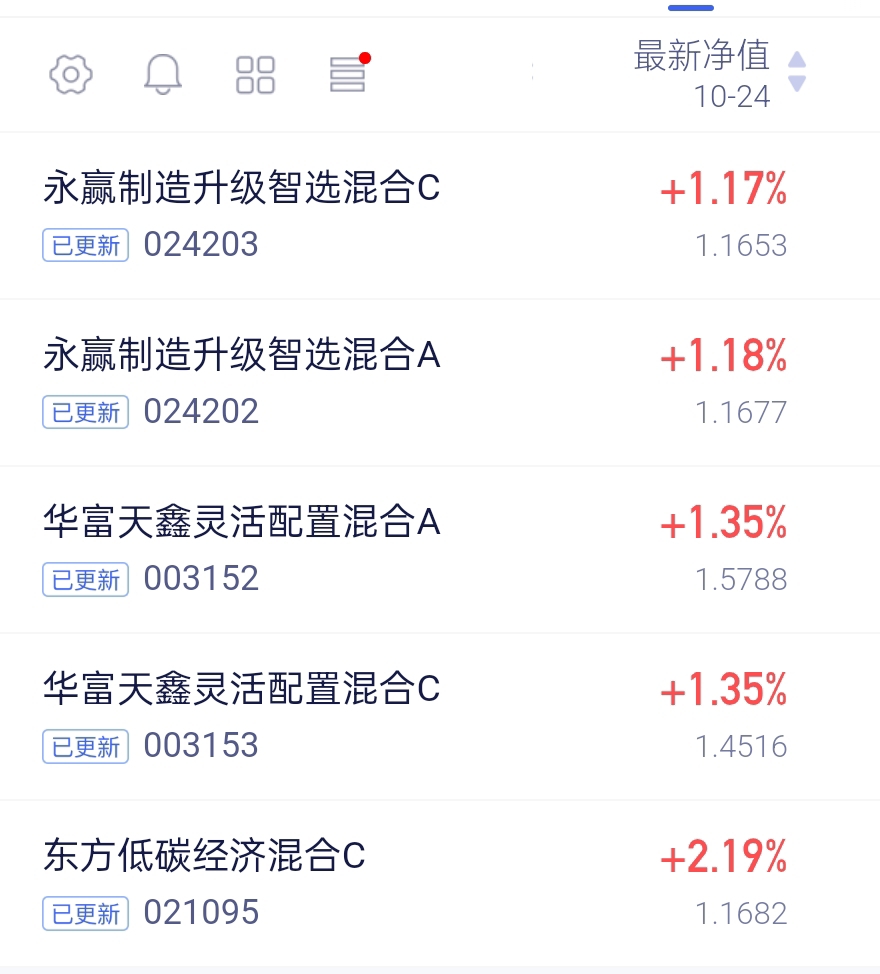This screenshot has height=974, width=880.
Task: Open fund 永赢制造升级智选混合A
Action: click(x=440, y=383)
